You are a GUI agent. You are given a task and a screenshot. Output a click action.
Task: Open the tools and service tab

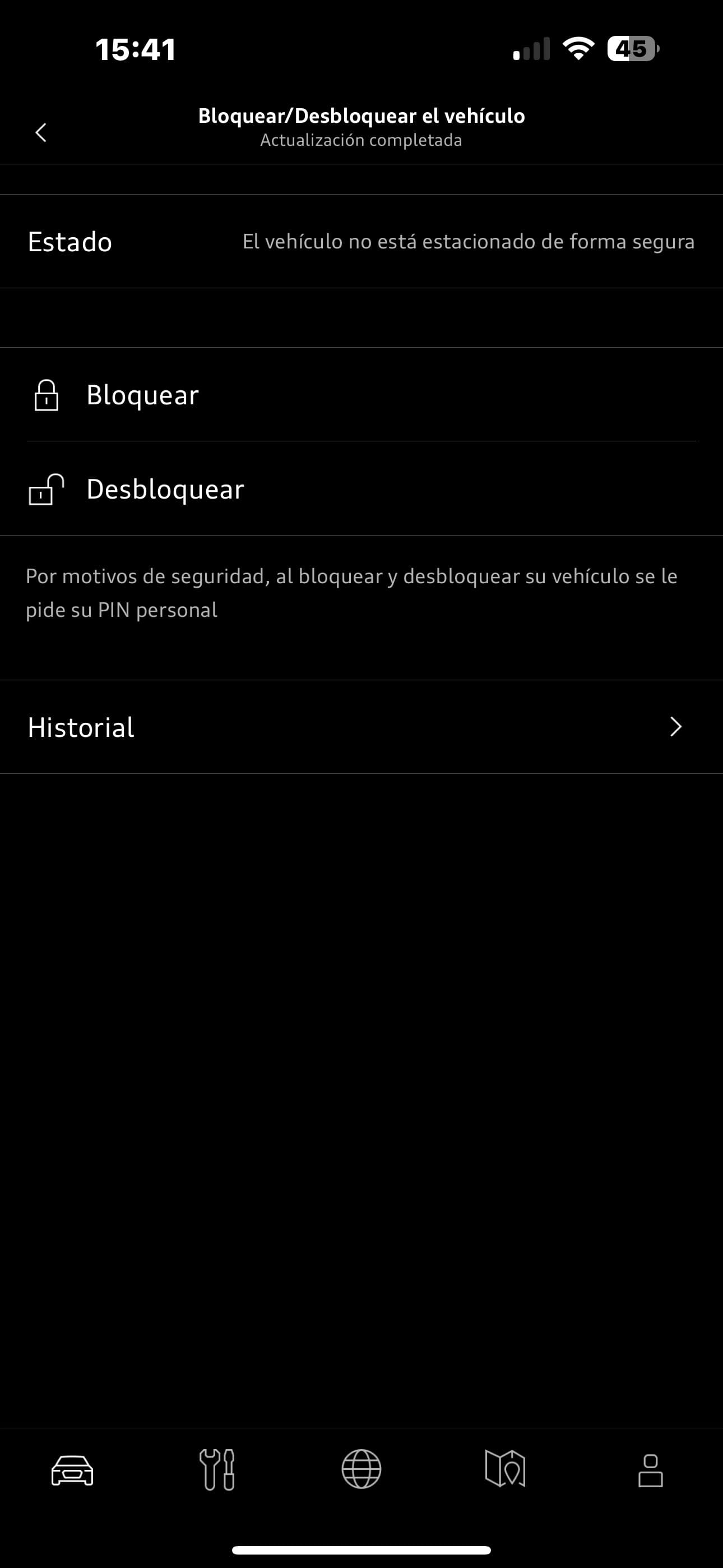pos(217,1470)
